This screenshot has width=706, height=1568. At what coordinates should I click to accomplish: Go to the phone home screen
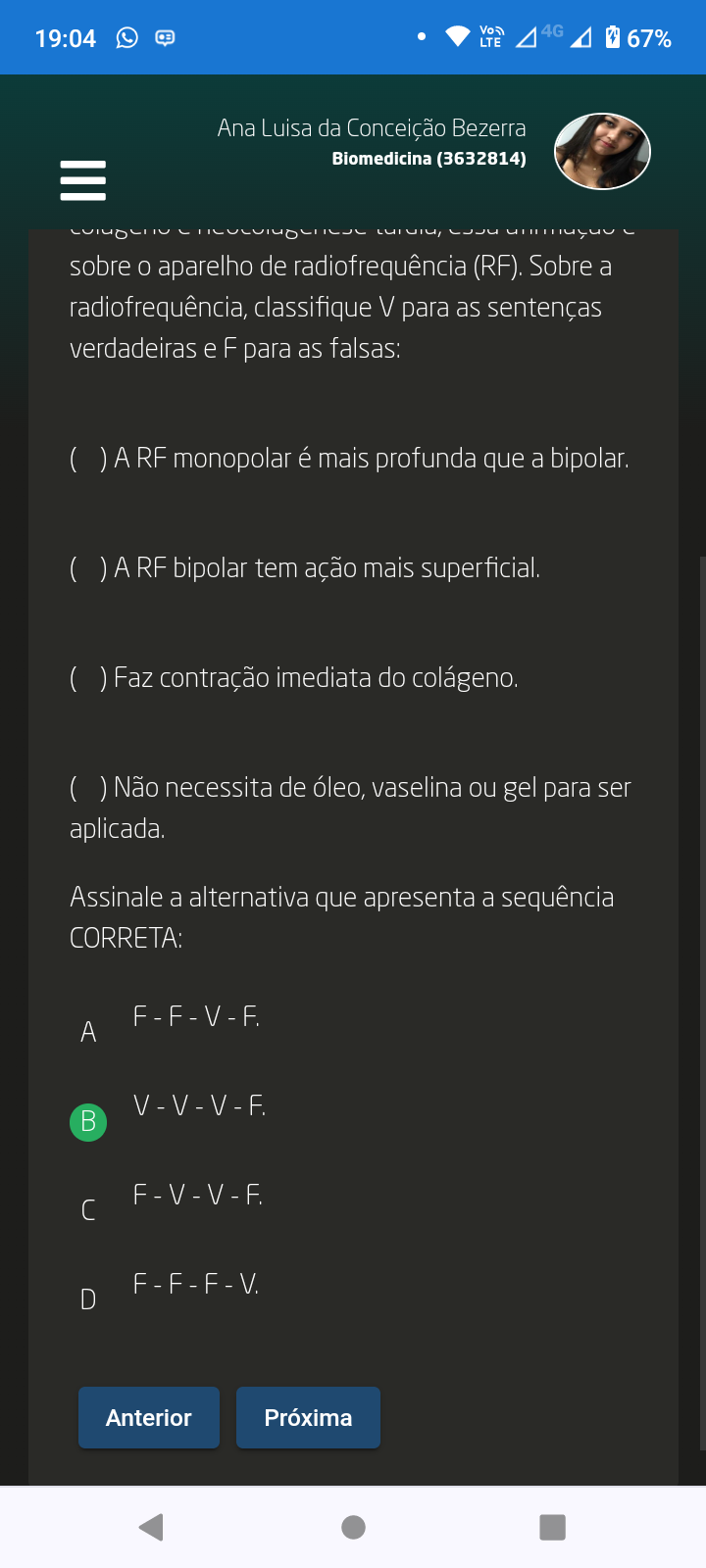353,1527
